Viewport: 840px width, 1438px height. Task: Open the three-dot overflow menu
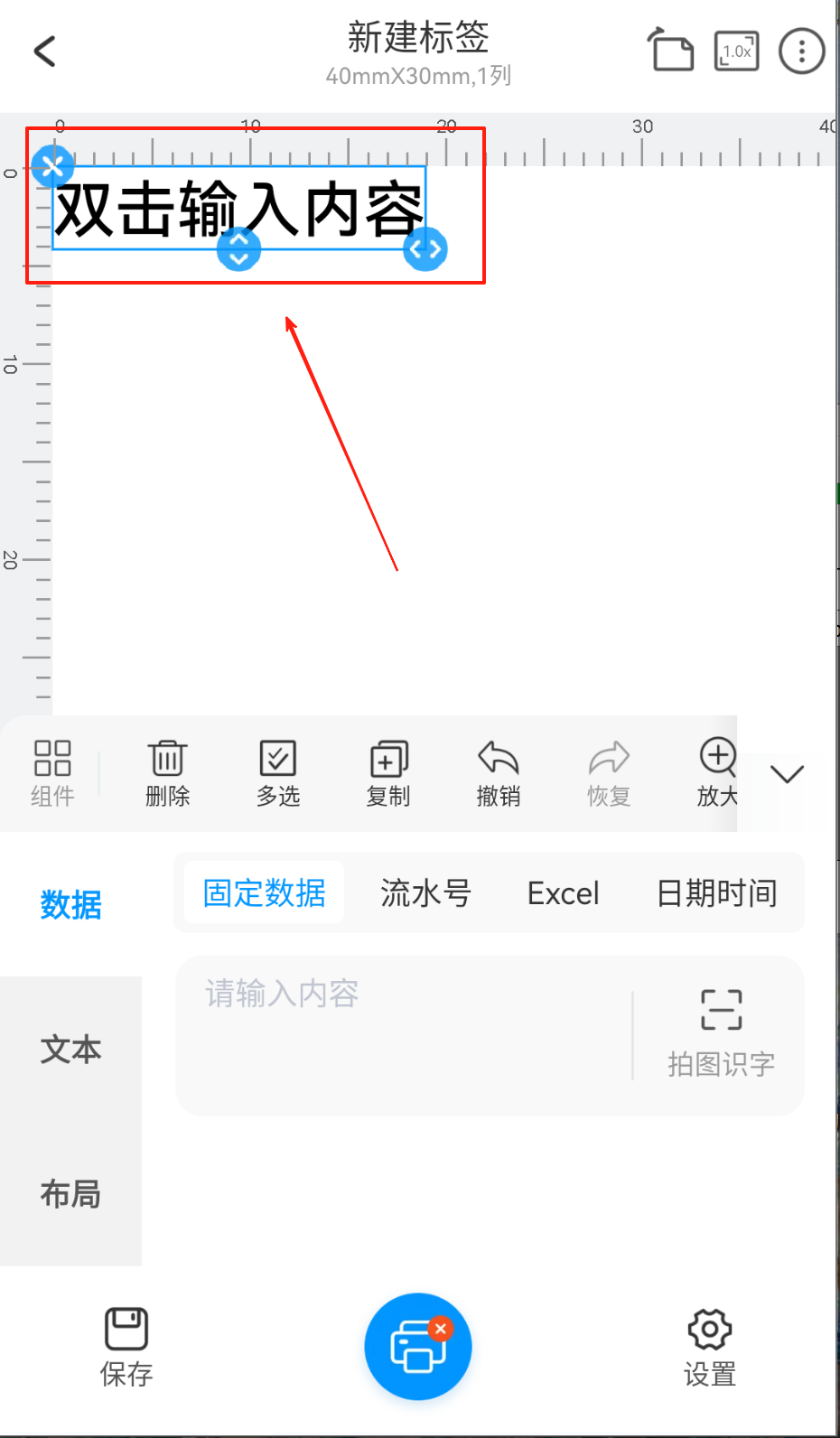(x=801, y=51)
